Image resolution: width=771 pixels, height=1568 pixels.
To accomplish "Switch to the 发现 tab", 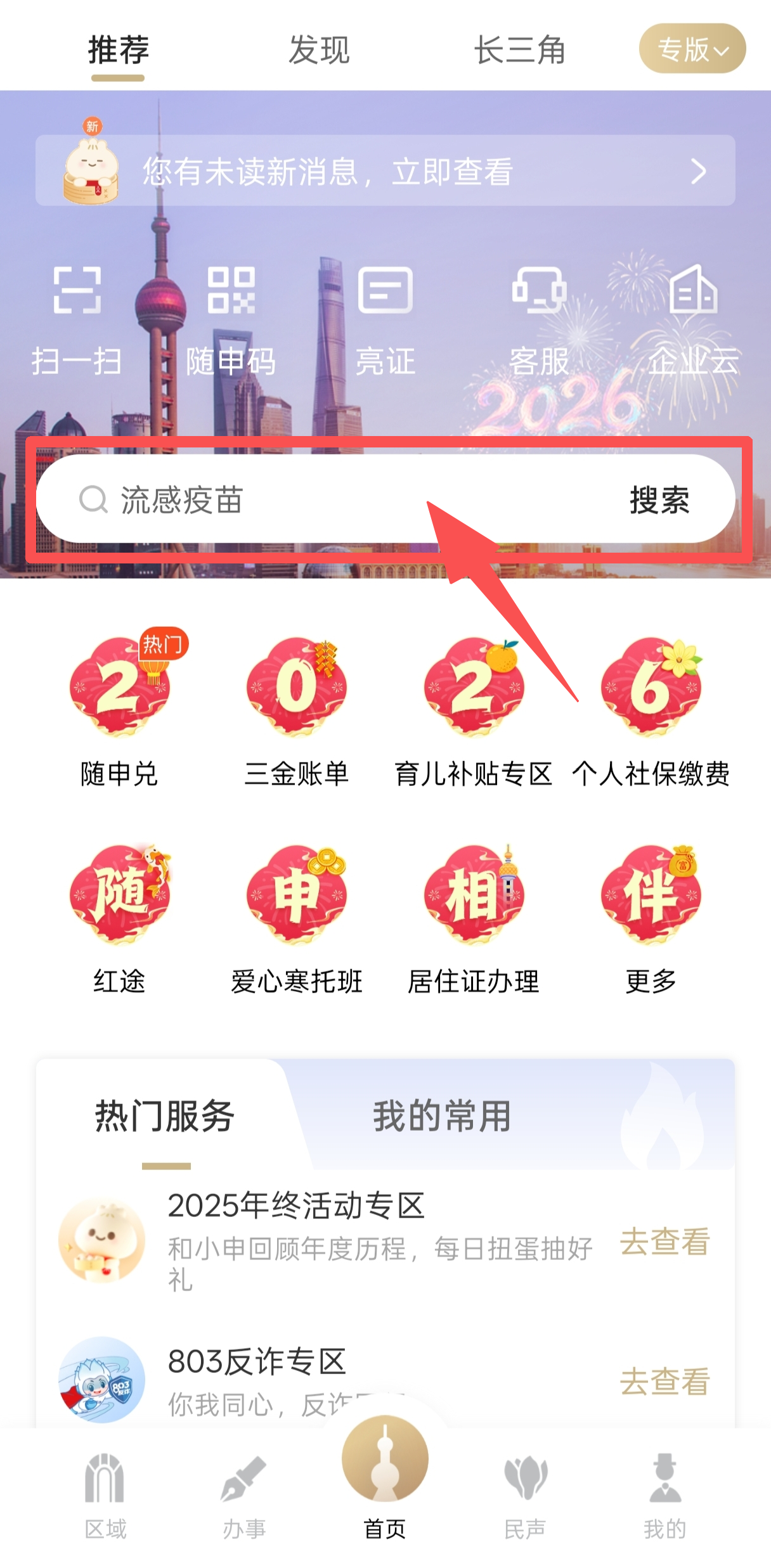I will coord(319,49).
